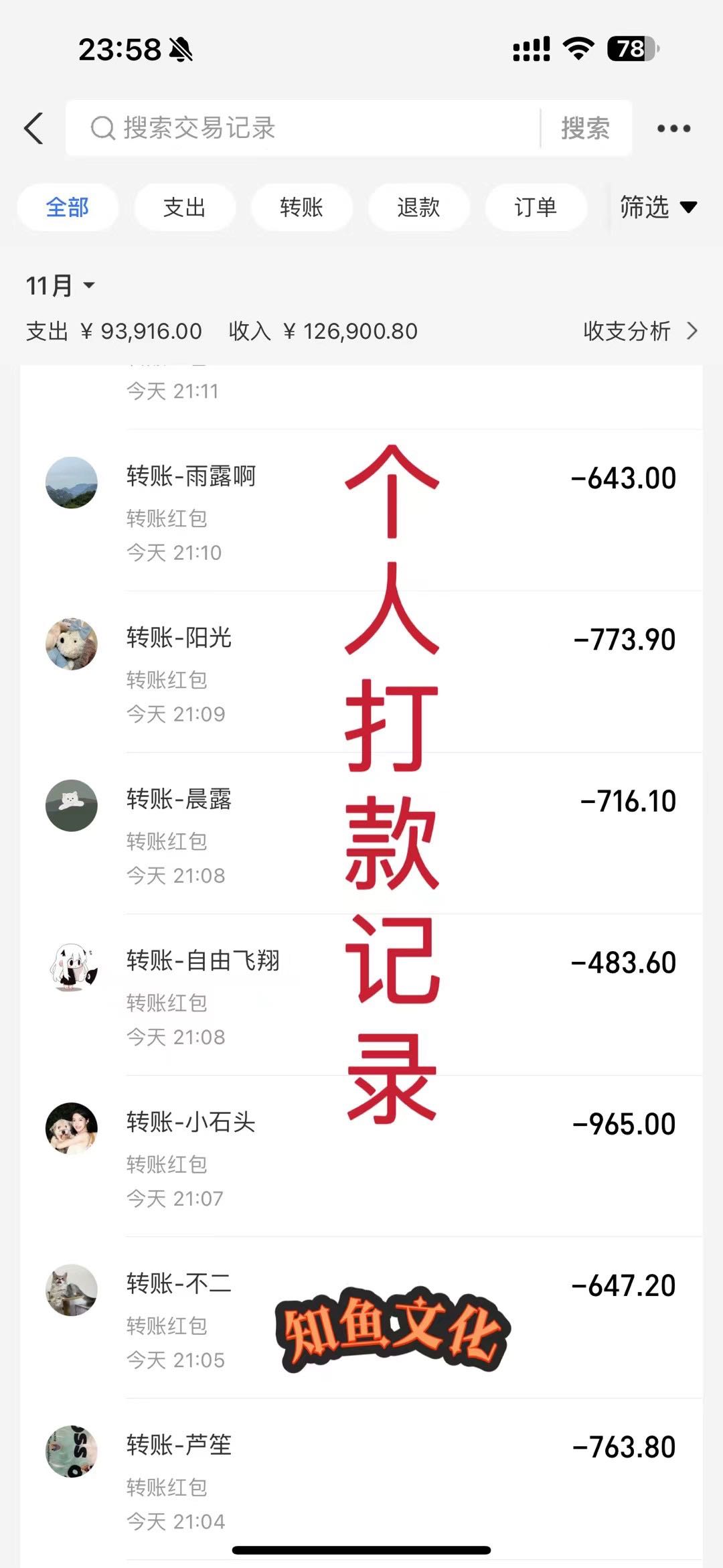The width and height of the screenshot is (723, 1568).
Task: Open 收支分析
Action: 639,331
